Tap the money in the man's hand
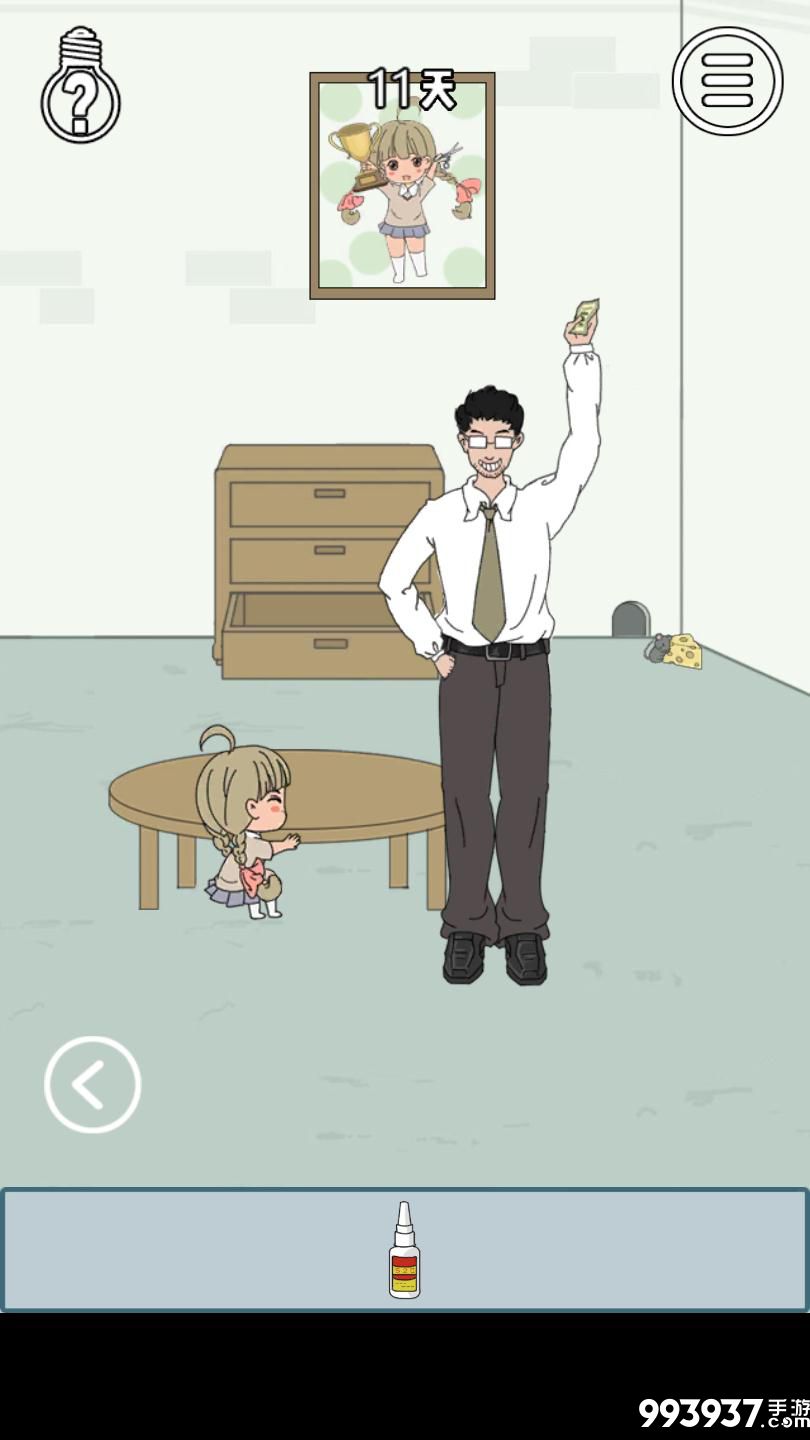 584,318
